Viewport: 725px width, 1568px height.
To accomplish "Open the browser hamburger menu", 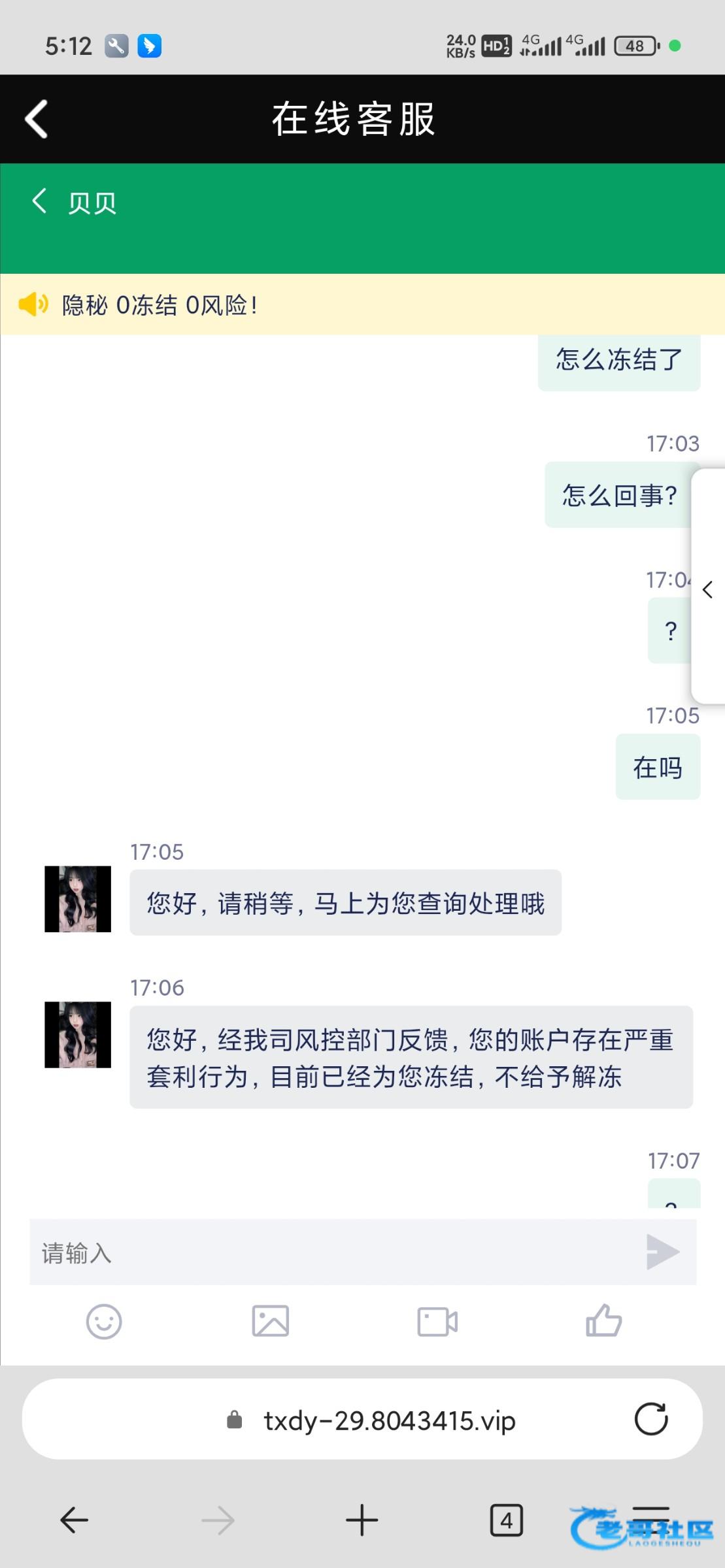I will [651, 1520].
